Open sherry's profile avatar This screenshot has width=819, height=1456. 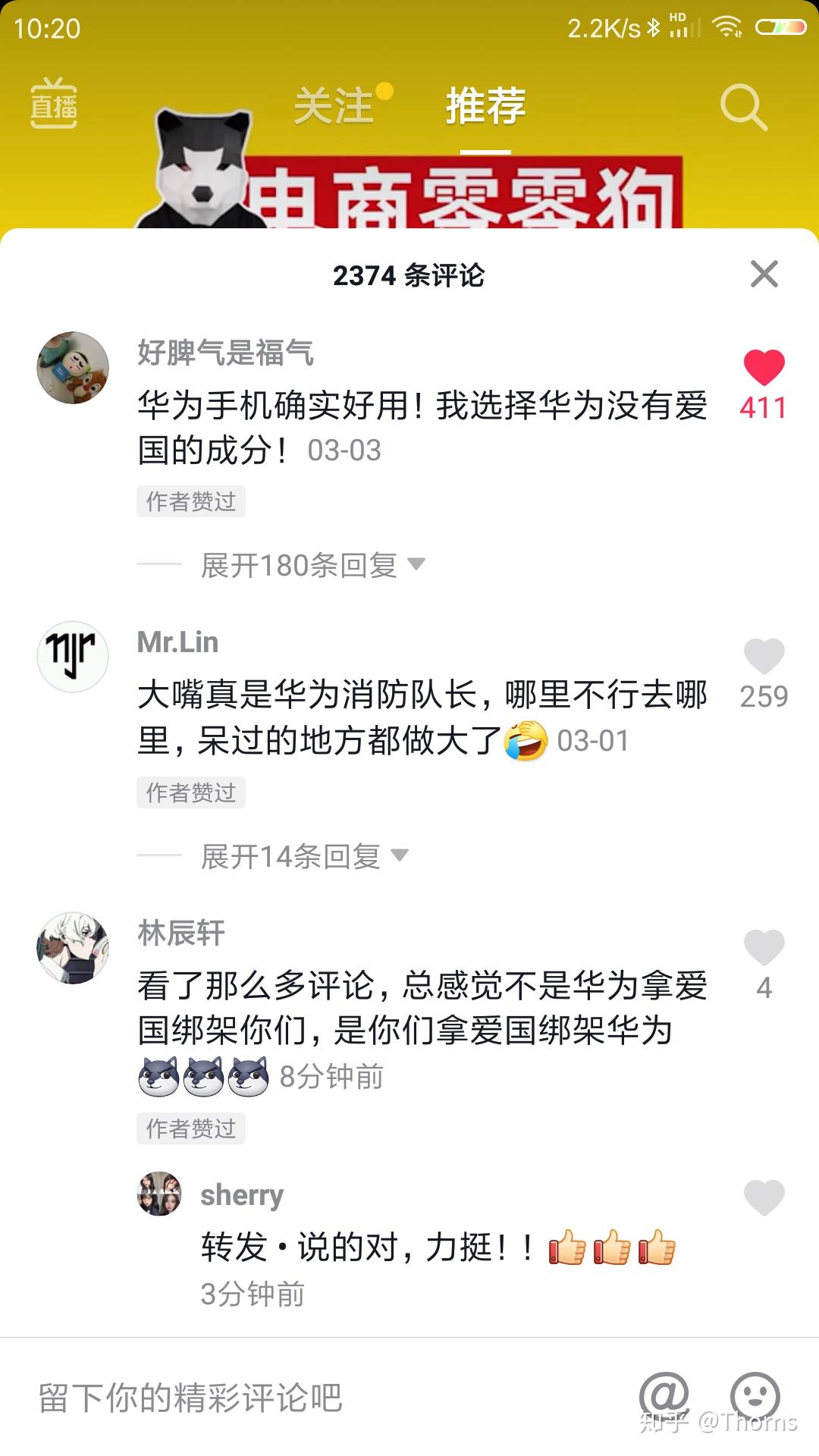click(159, 1194)
